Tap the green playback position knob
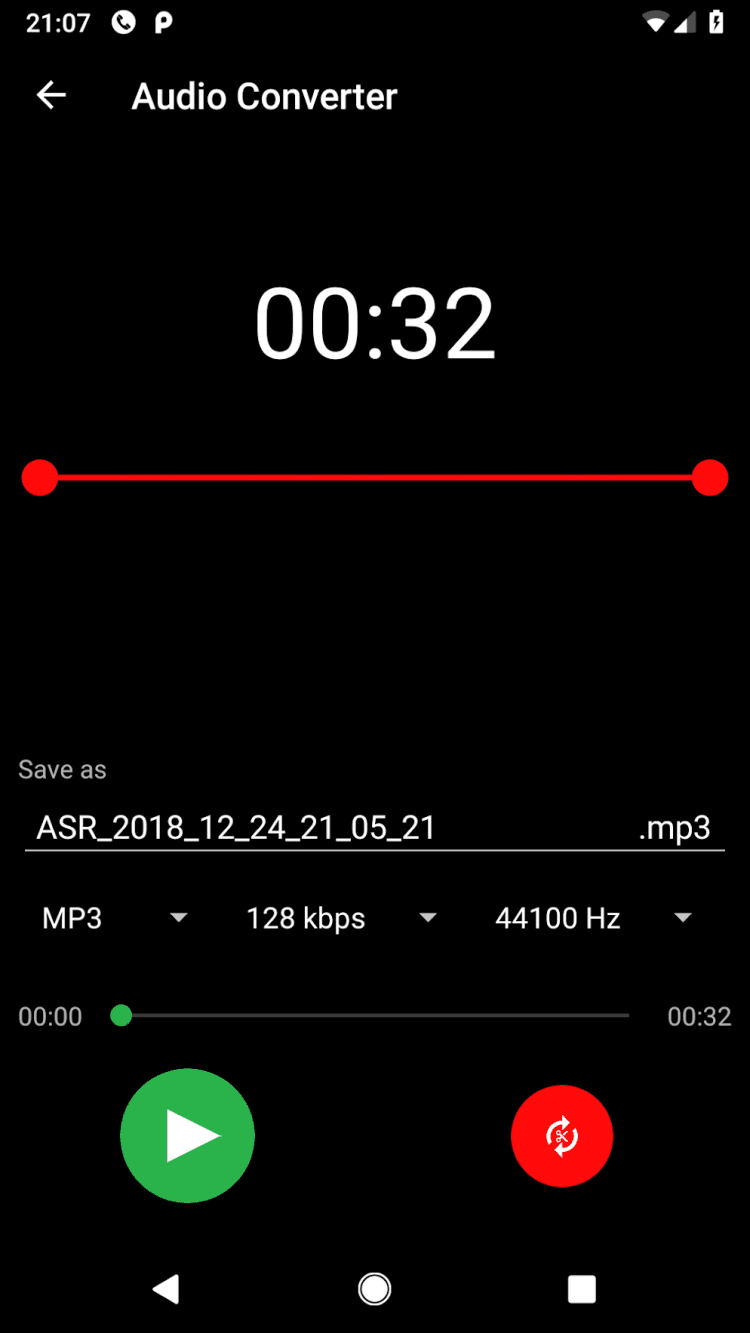This screenshot has width=750, height=1333. (x=121, y=1016)
